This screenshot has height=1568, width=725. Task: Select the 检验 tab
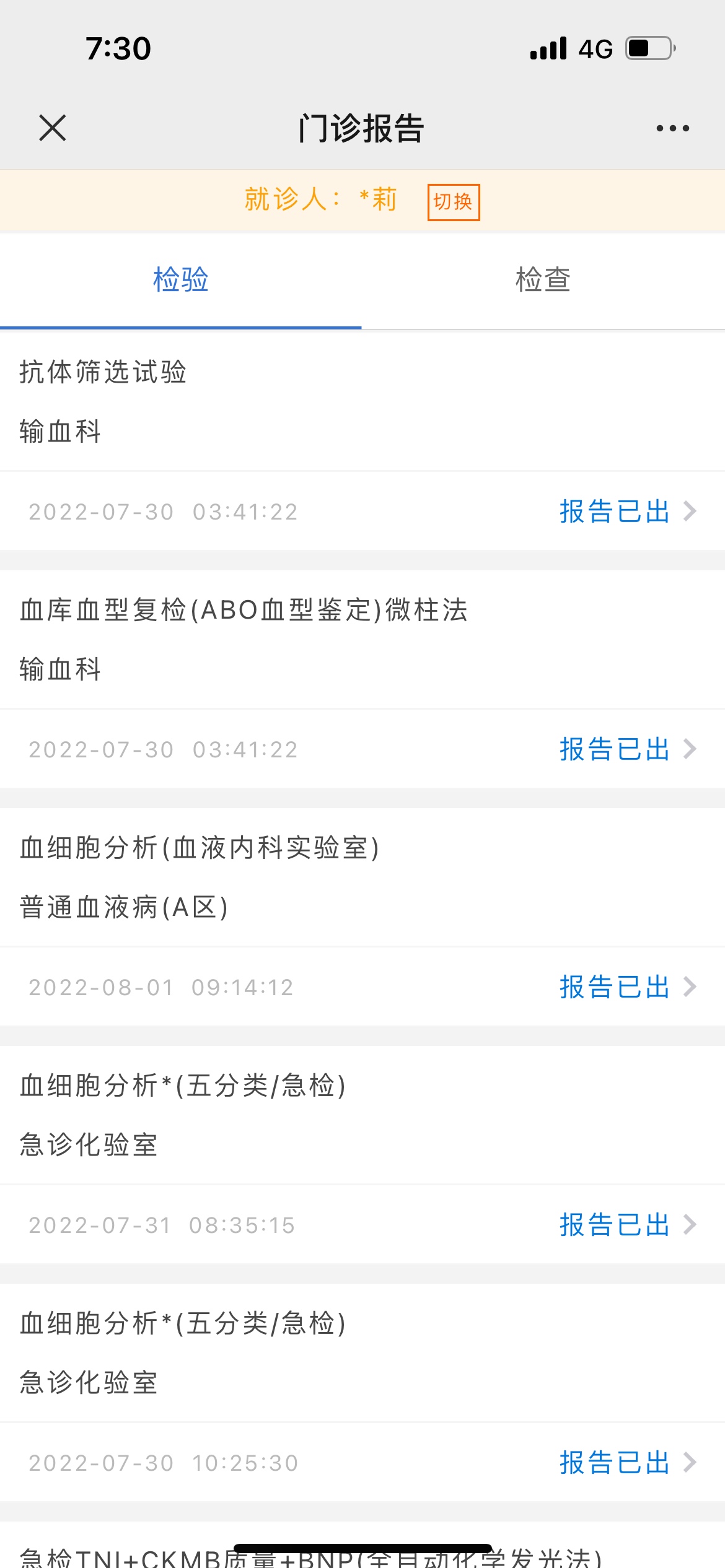pyautogui.click(x=180, y=280)
